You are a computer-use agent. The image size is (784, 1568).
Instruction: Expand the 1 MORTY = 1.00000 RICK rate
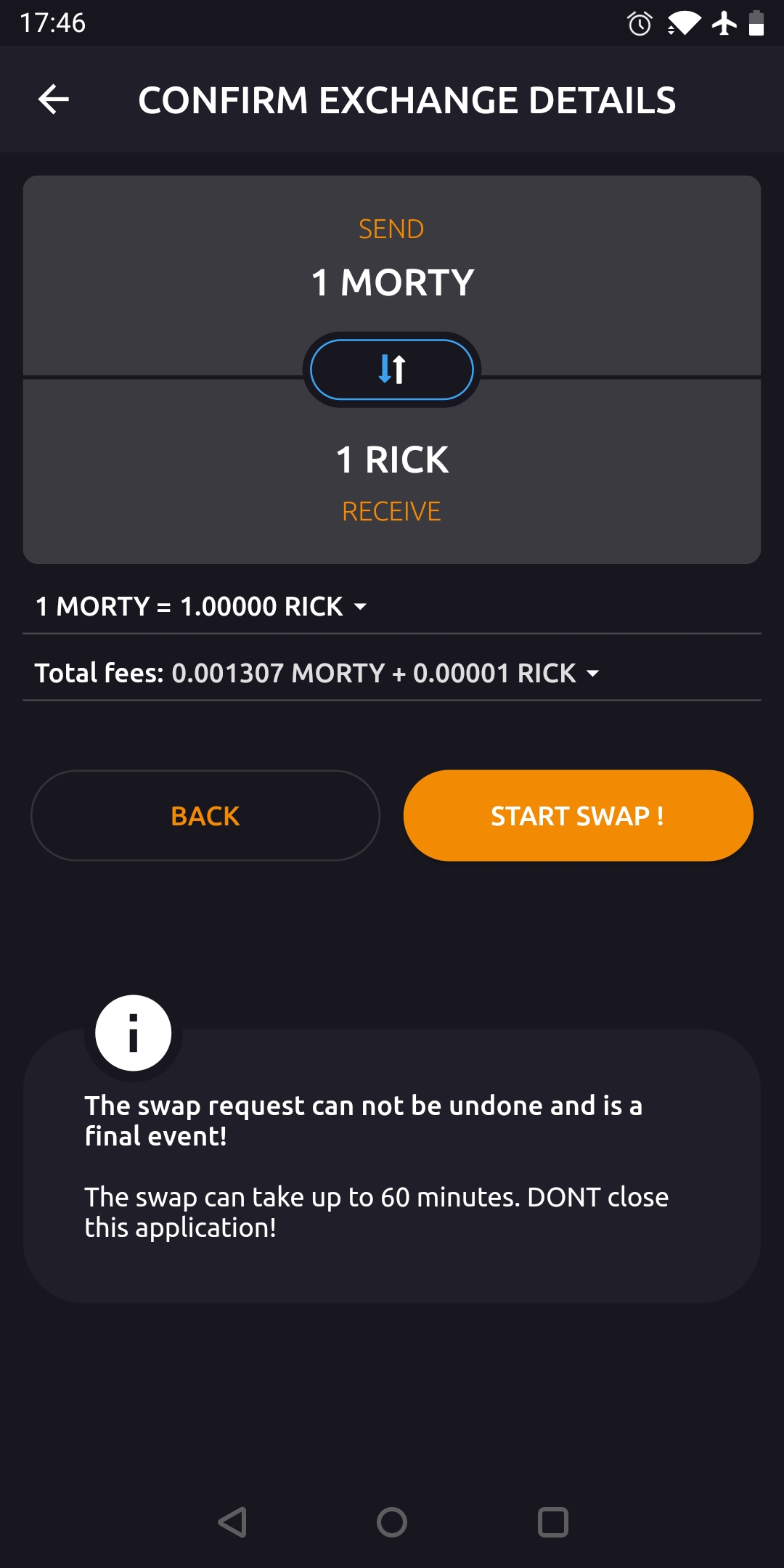click(x=360, y=606)
